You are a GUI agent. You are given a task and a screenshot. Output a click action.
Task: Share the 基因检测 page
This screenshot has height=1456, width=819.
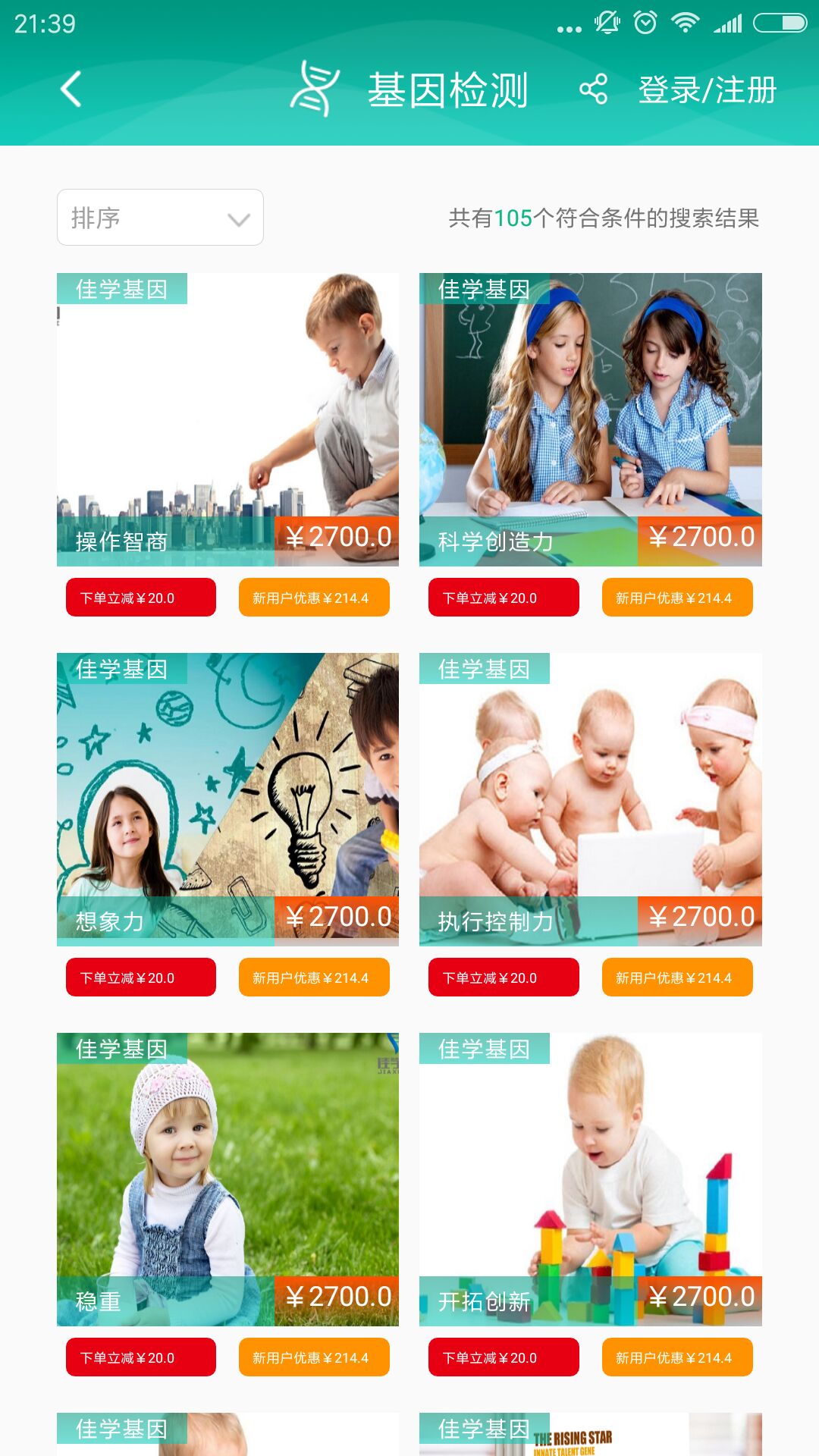click(593, 89)
